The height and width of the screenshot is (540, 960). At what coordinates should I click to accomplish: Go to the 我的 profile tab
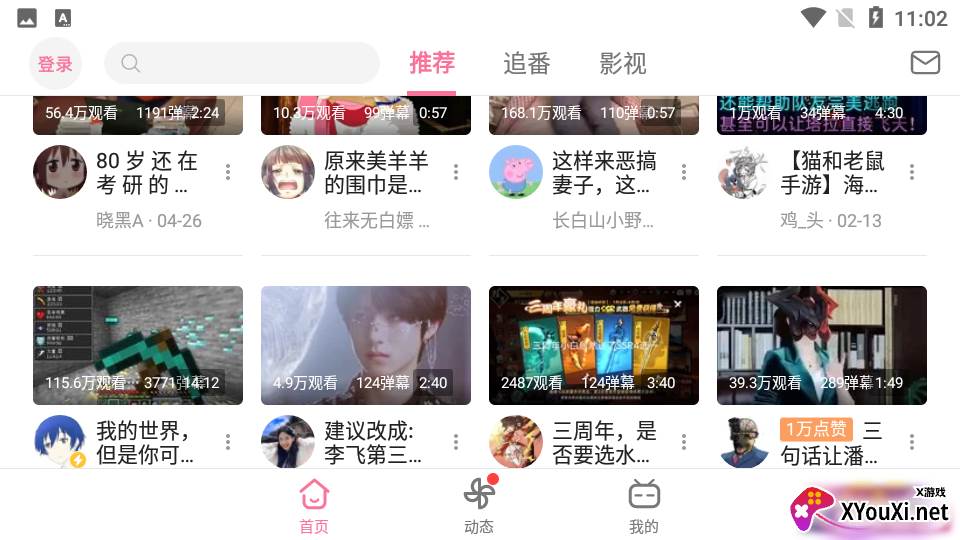point(644,506)
